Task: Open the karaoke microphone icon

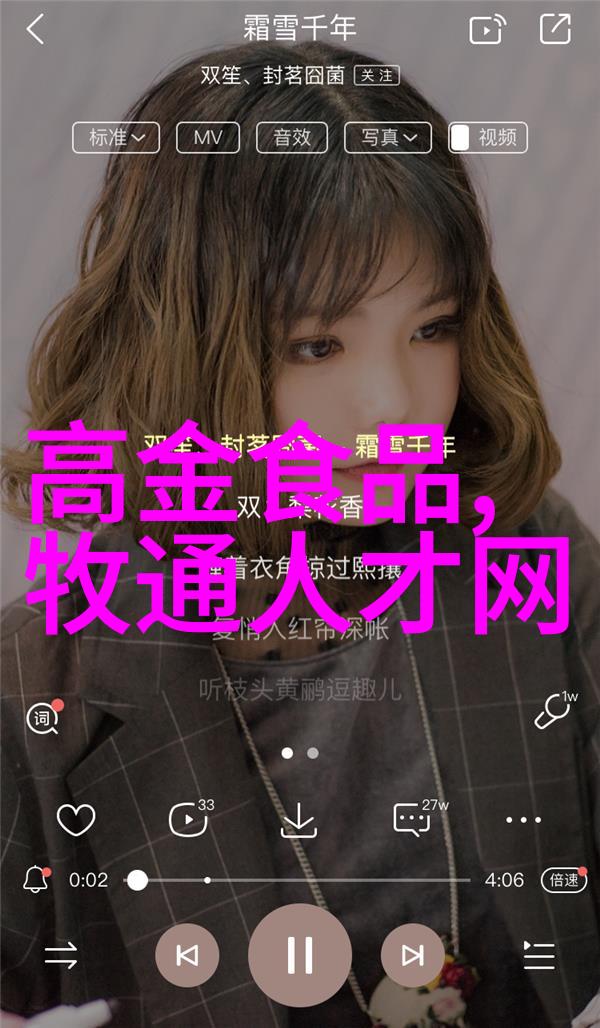Action: coord(553,713)
